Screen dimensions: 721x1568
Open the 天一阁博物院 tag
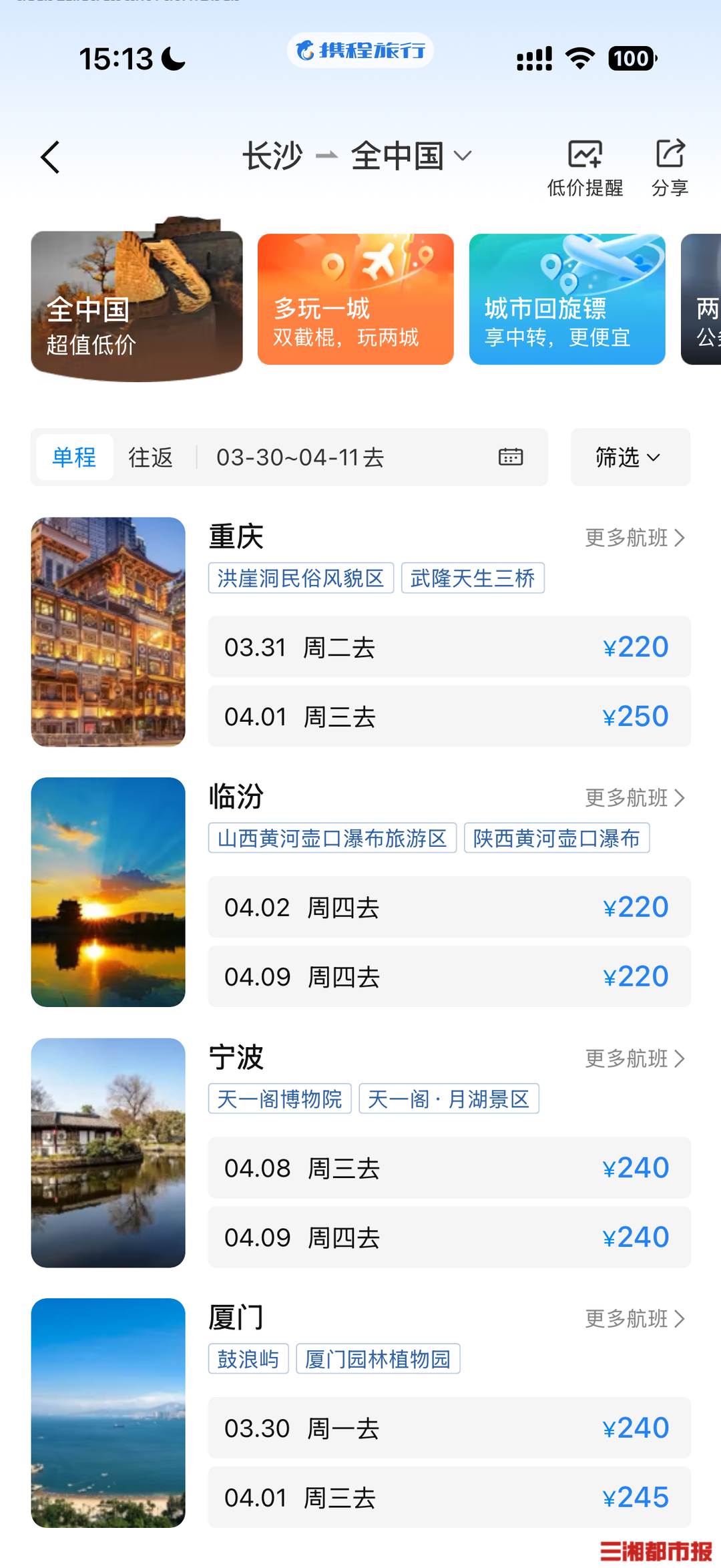[280, 1099]
